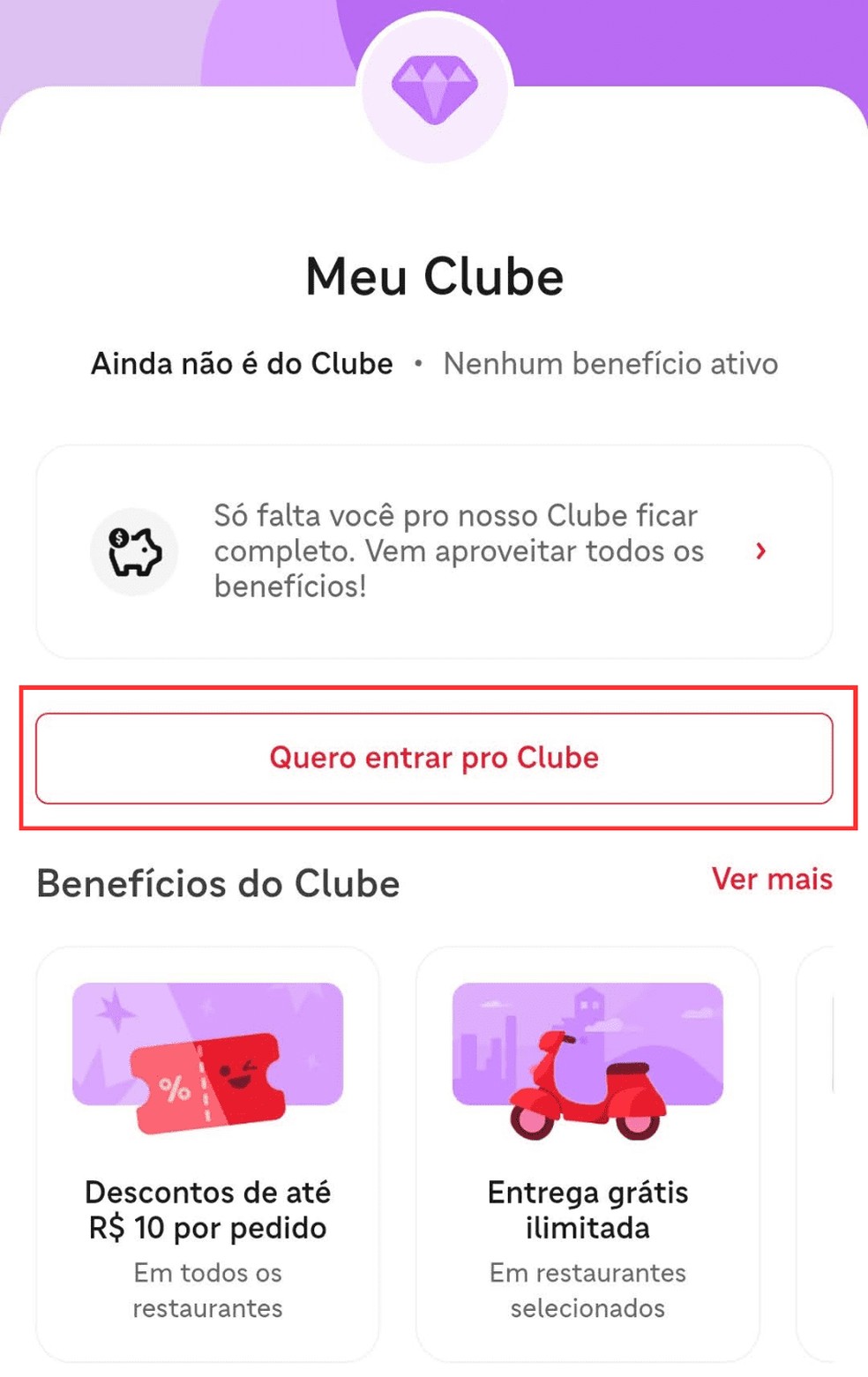
Task: Click the Ainda não é do Clube status
Action: coord(241,363)
